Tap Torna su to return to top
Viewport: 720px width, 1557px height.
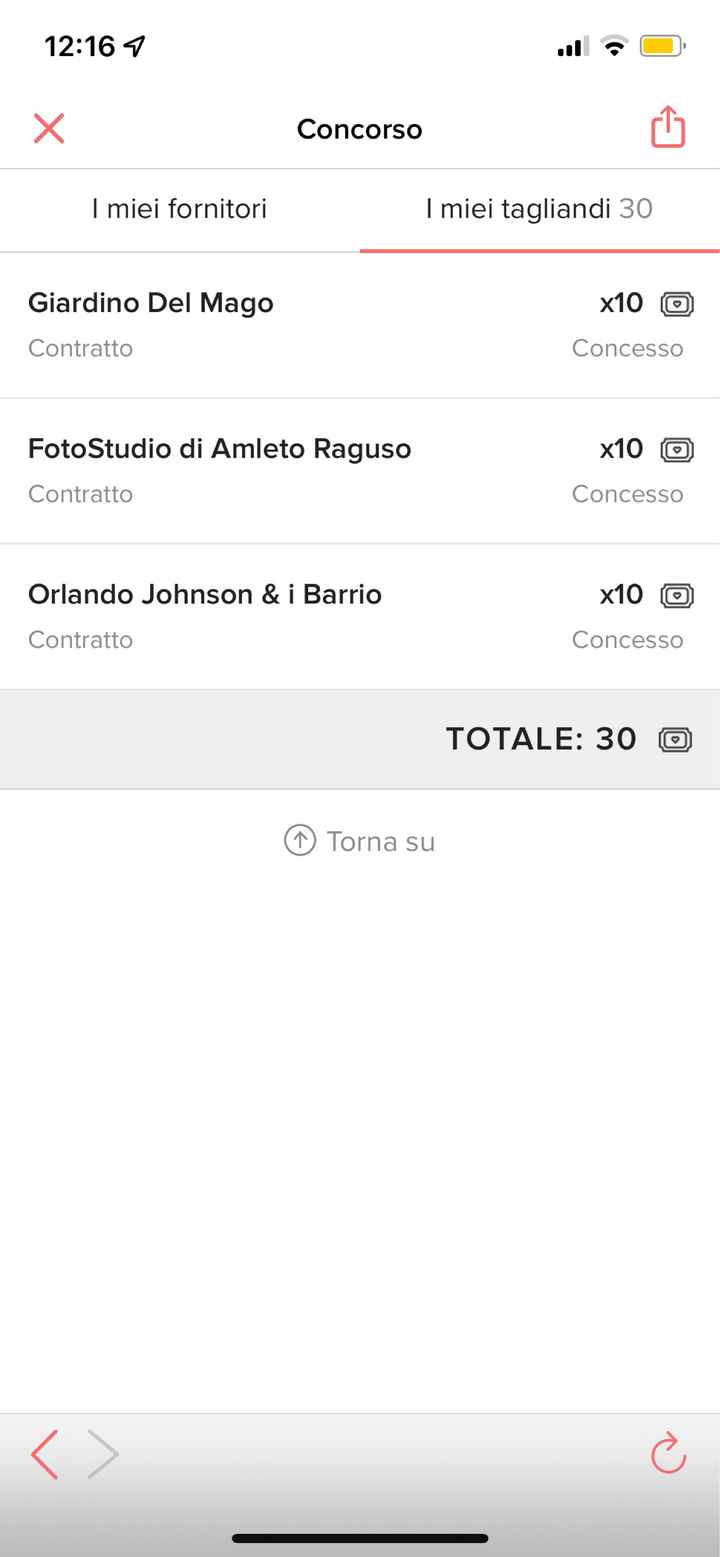[x=378, y=841]
